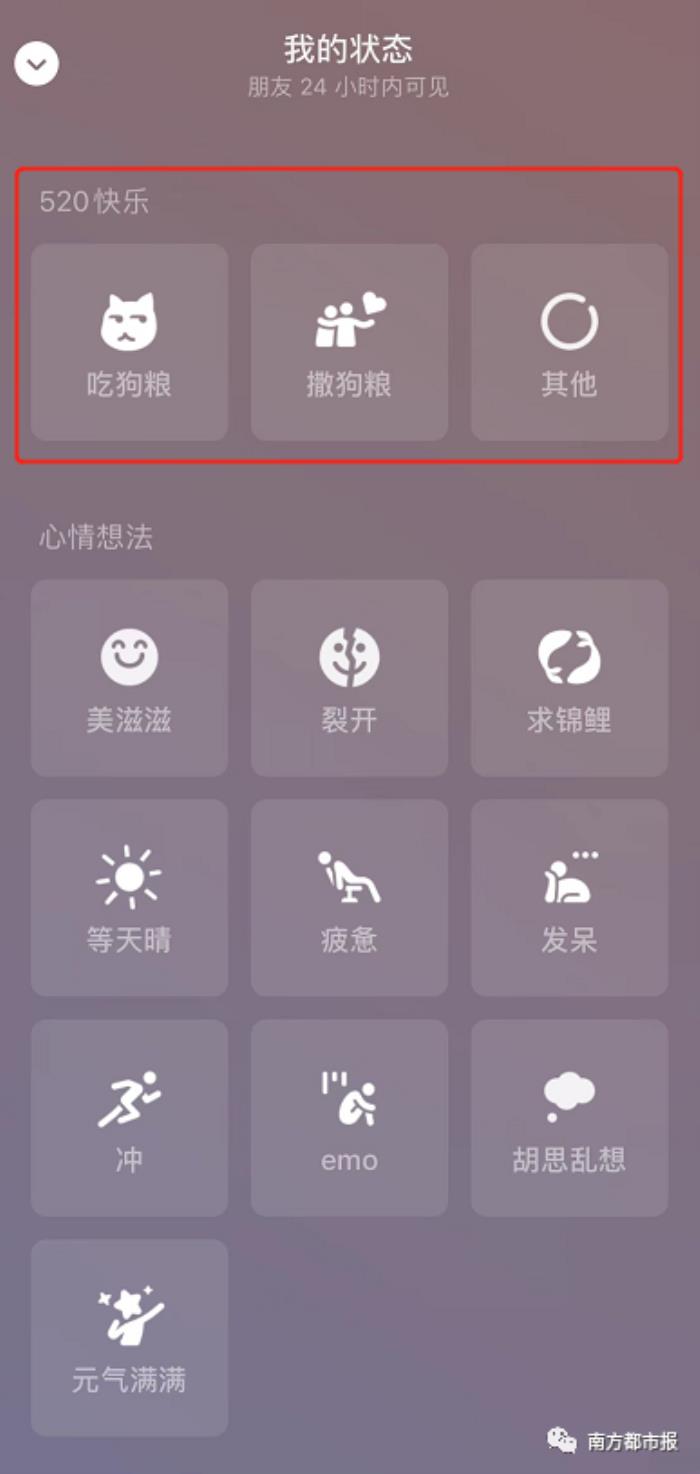Choose the 撒狗粮 status

pos(349,342)
